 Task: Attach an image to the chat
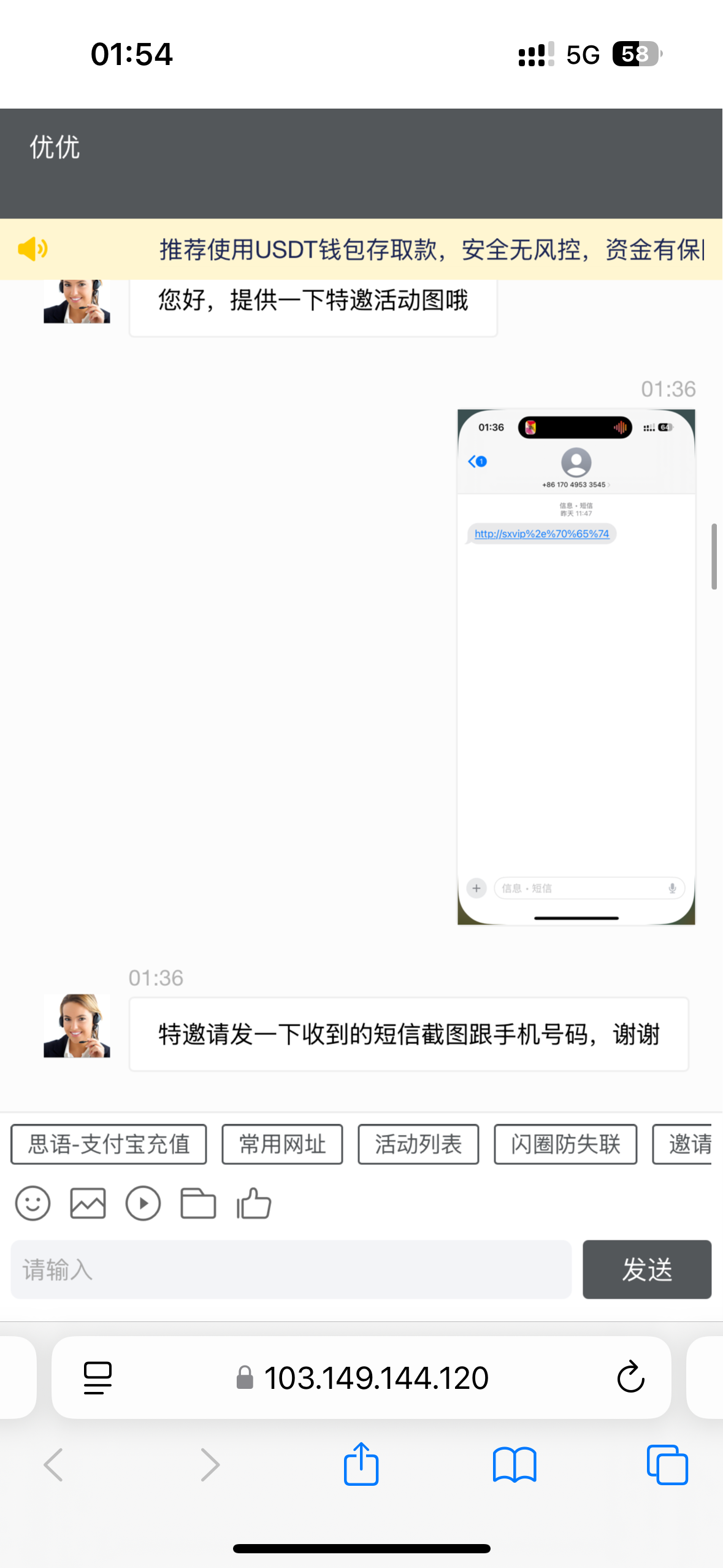point(88,1203)
